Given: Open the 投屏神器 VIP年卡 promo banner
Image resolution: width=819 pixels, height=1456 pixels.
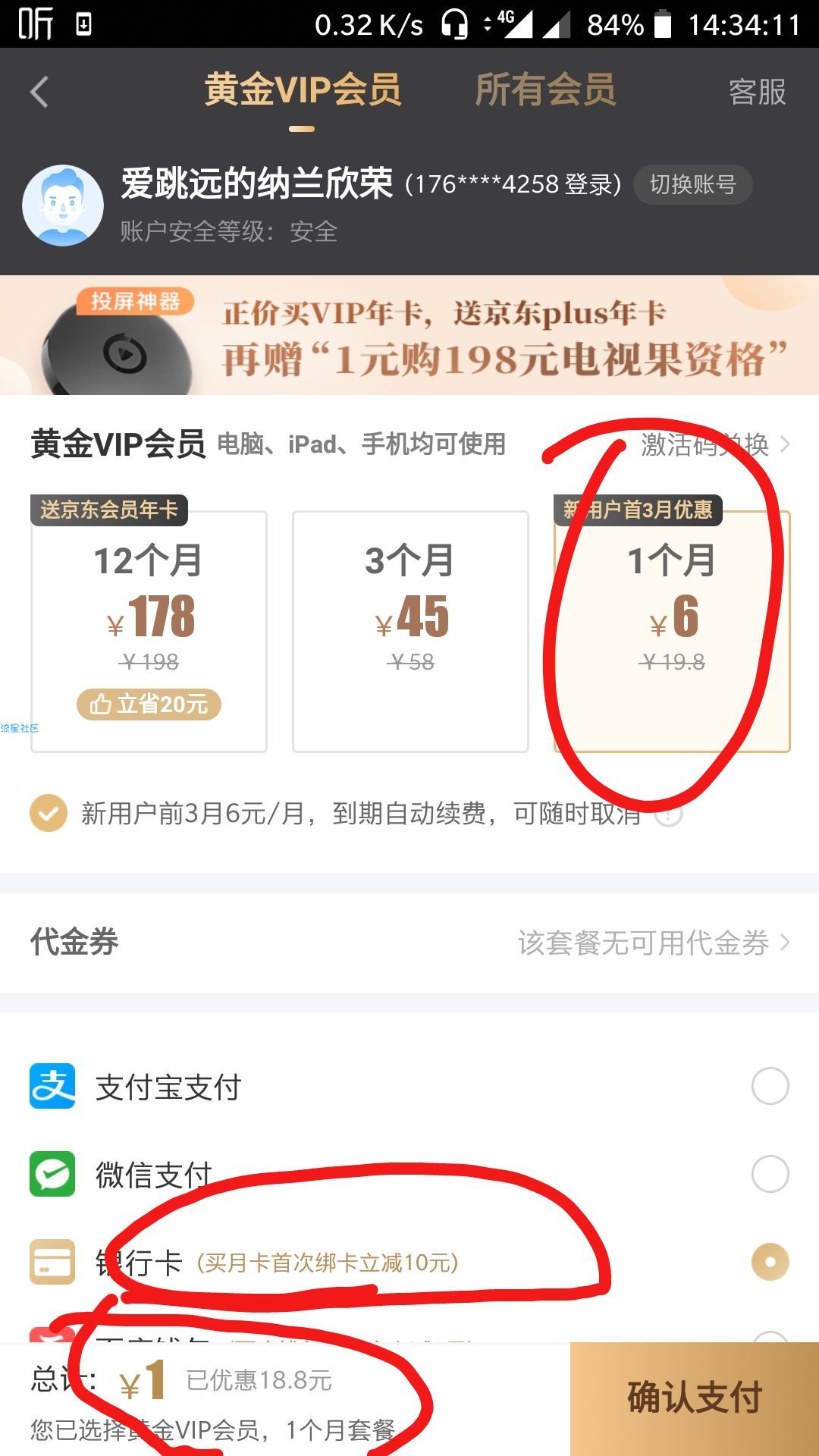Looking at the screenshot, I should click(x=409, y=335).
